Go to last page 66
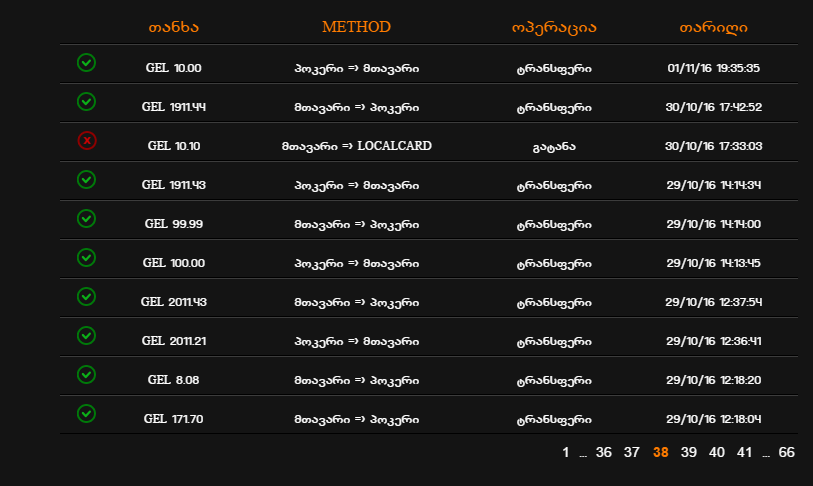Image resolution: width=813 pixels, height=486 pixels. [786, 453]
